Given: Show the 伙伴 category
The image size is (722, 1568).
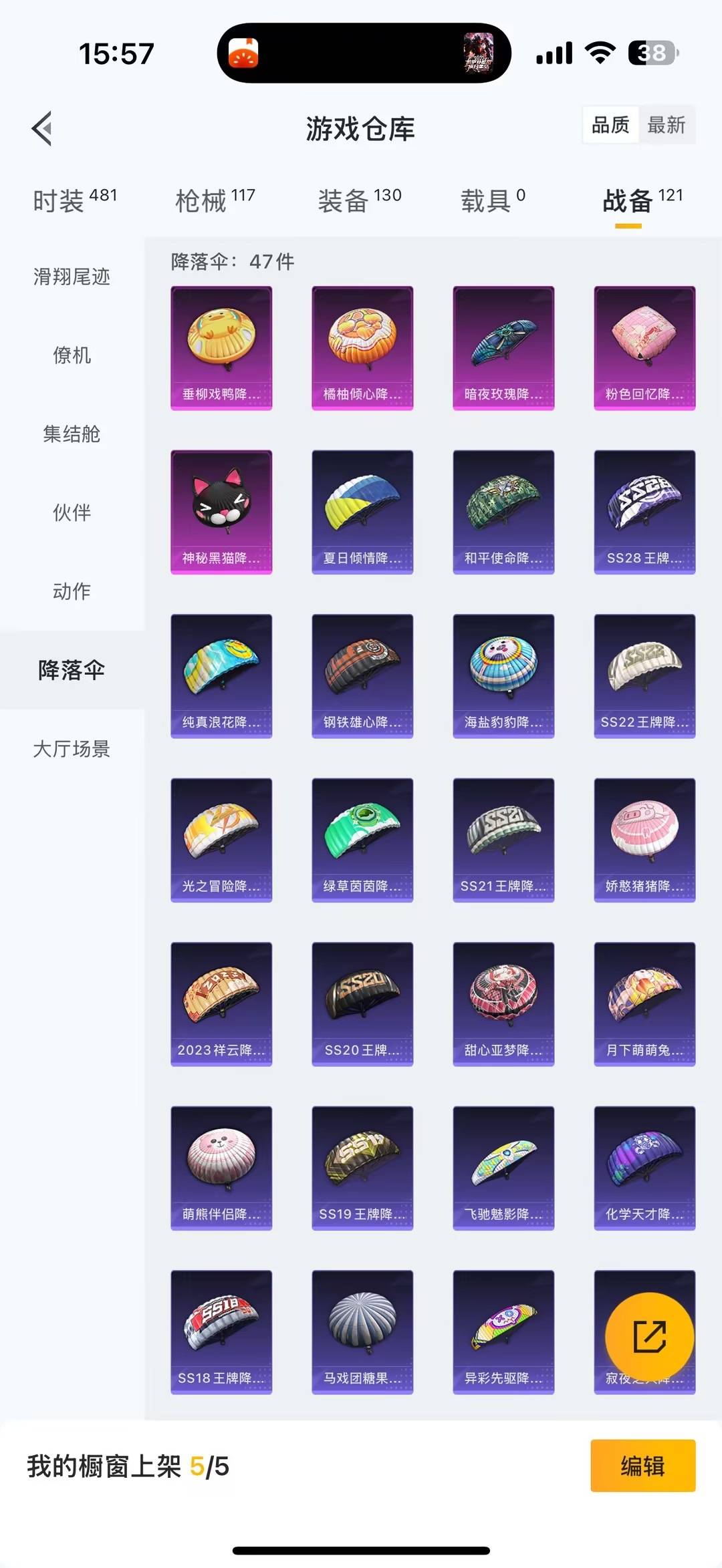Looking at the screenshot, I should point(72,513).
